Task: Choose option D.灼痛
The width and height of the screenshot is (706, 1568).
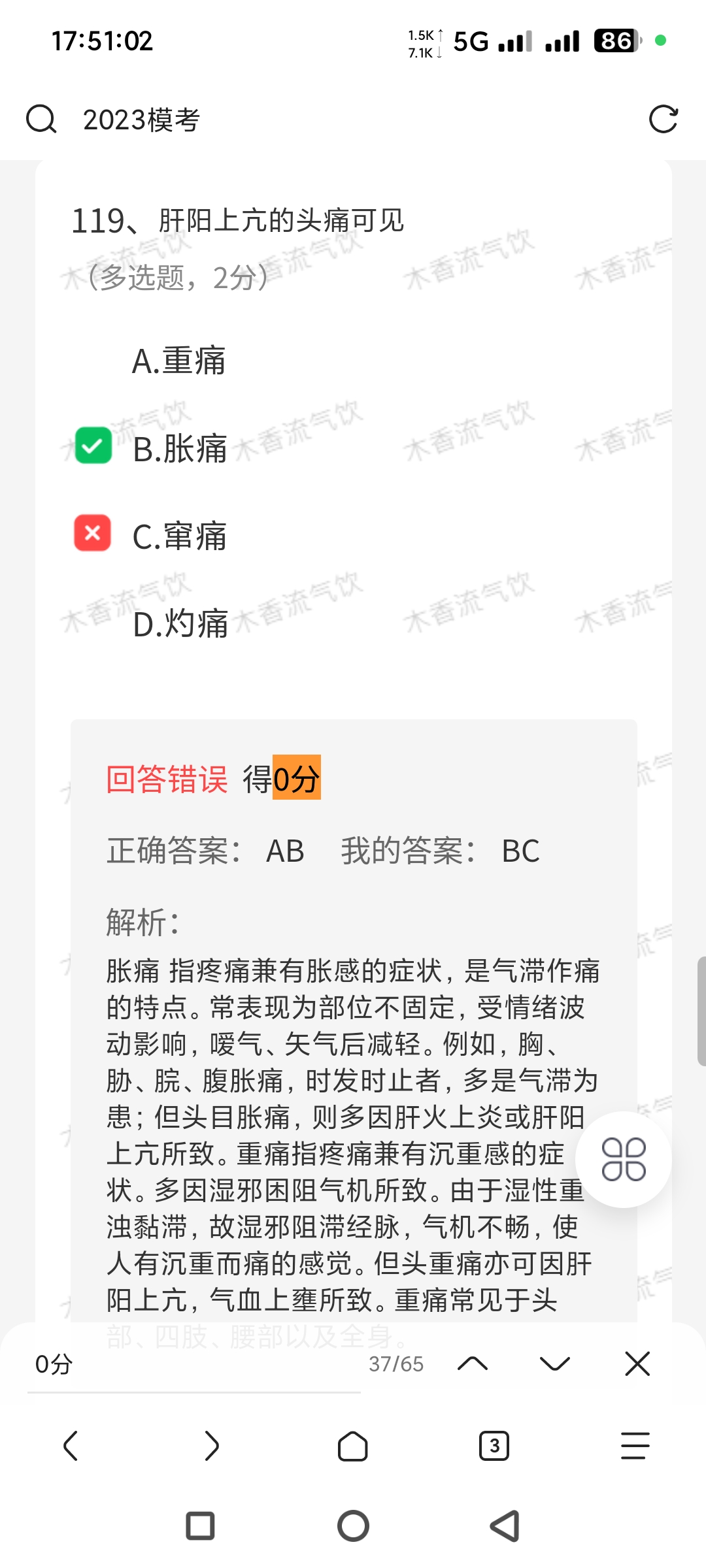Action: (180, 624)
